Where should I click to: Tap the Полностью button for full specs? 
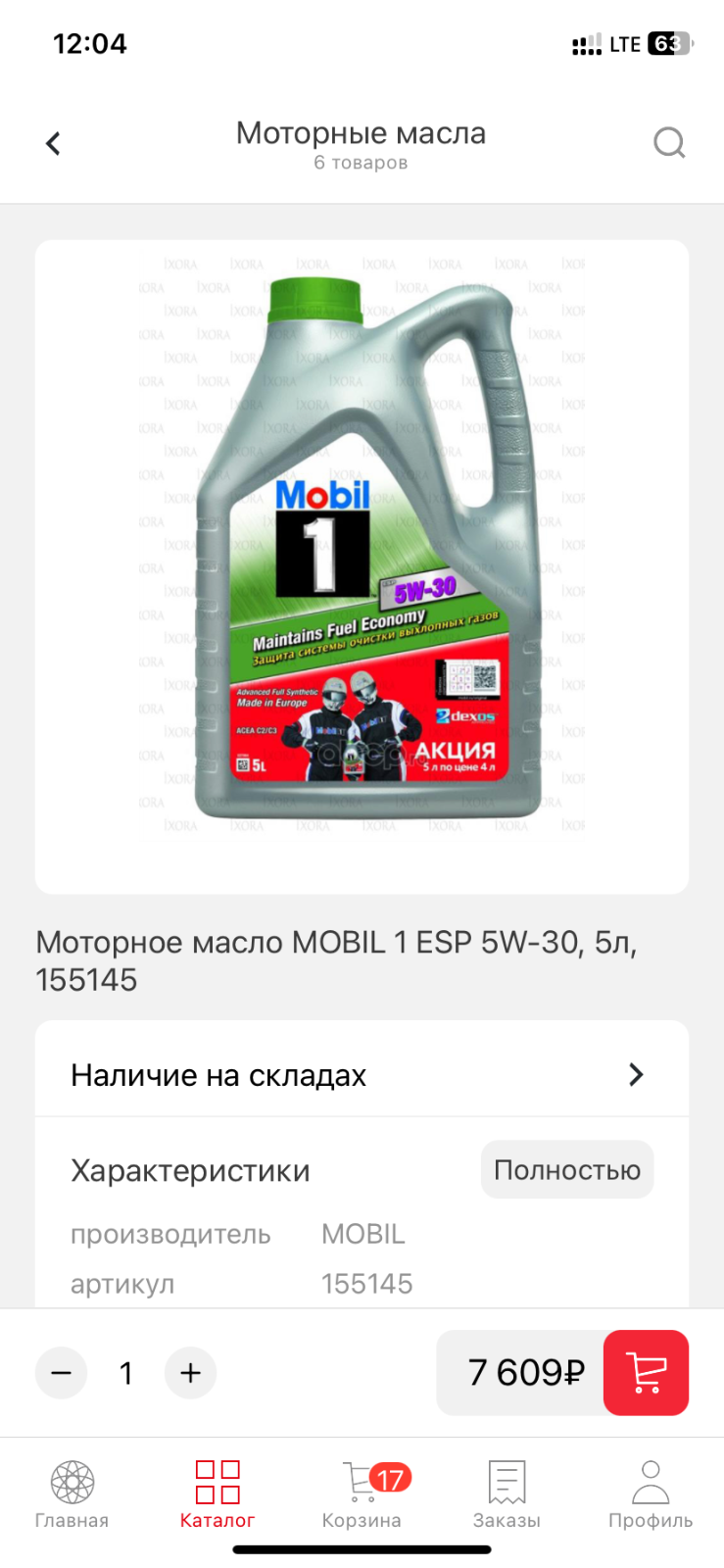[567, 1169]
